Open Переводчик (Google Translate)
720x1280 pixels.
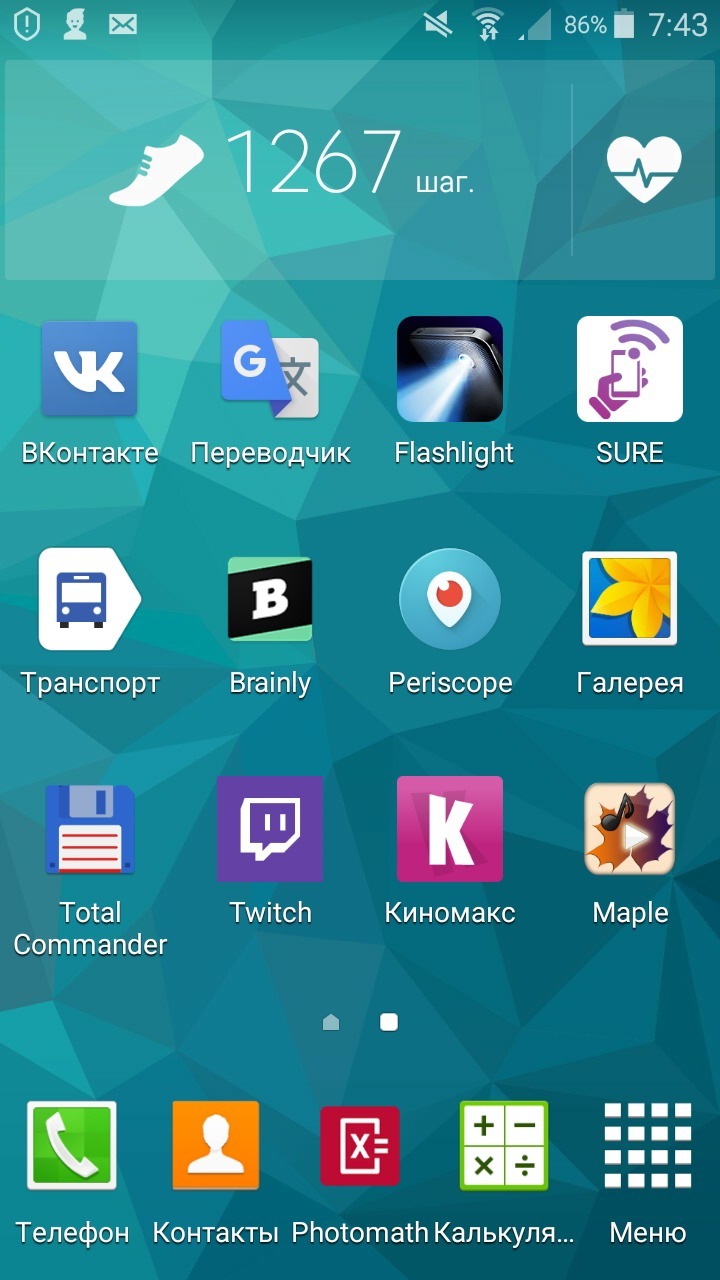point(270,370)
